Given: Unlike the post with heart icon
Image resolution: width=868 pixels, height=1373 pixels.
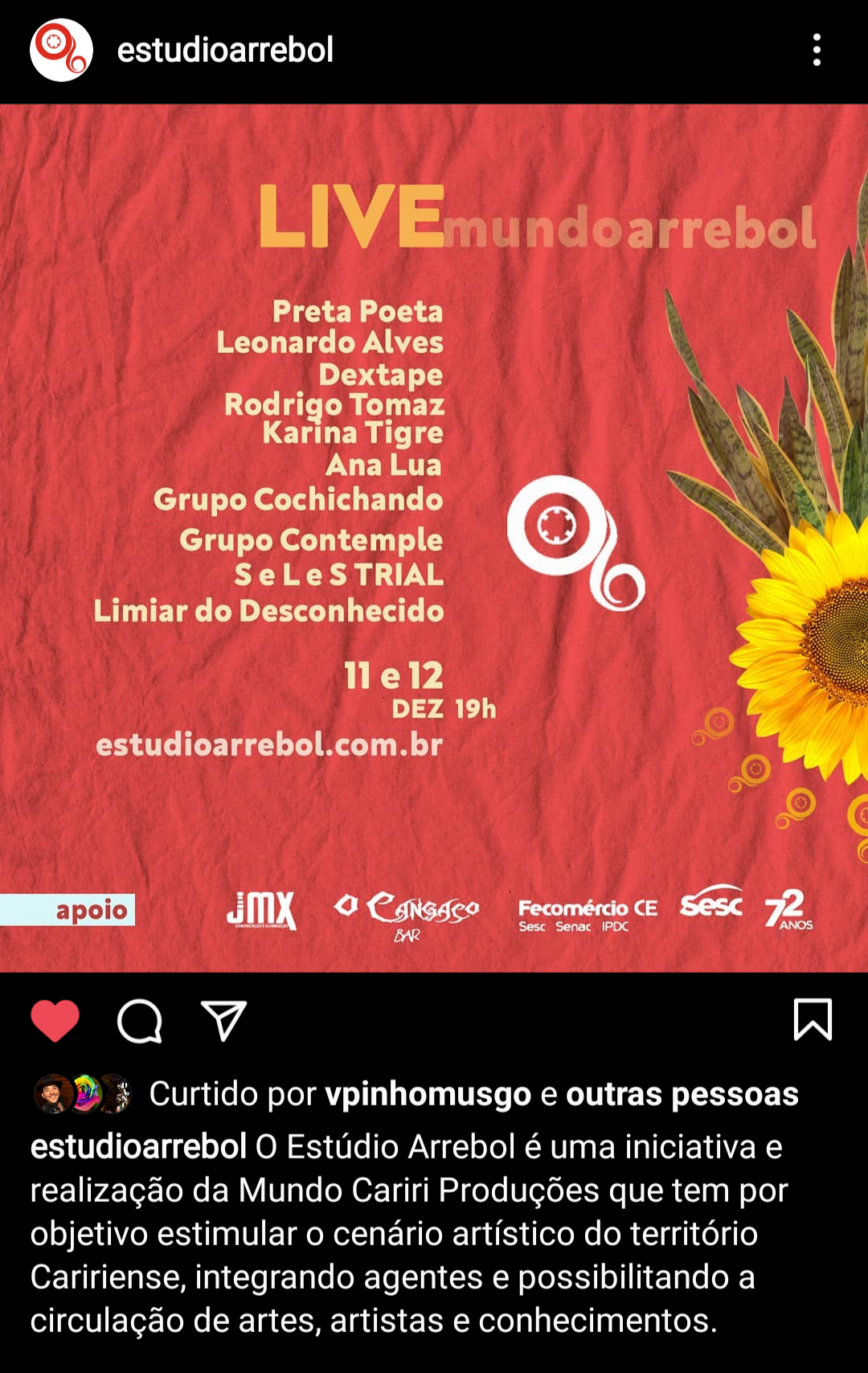Looking at the screenshot, I should coord(55,1021).
